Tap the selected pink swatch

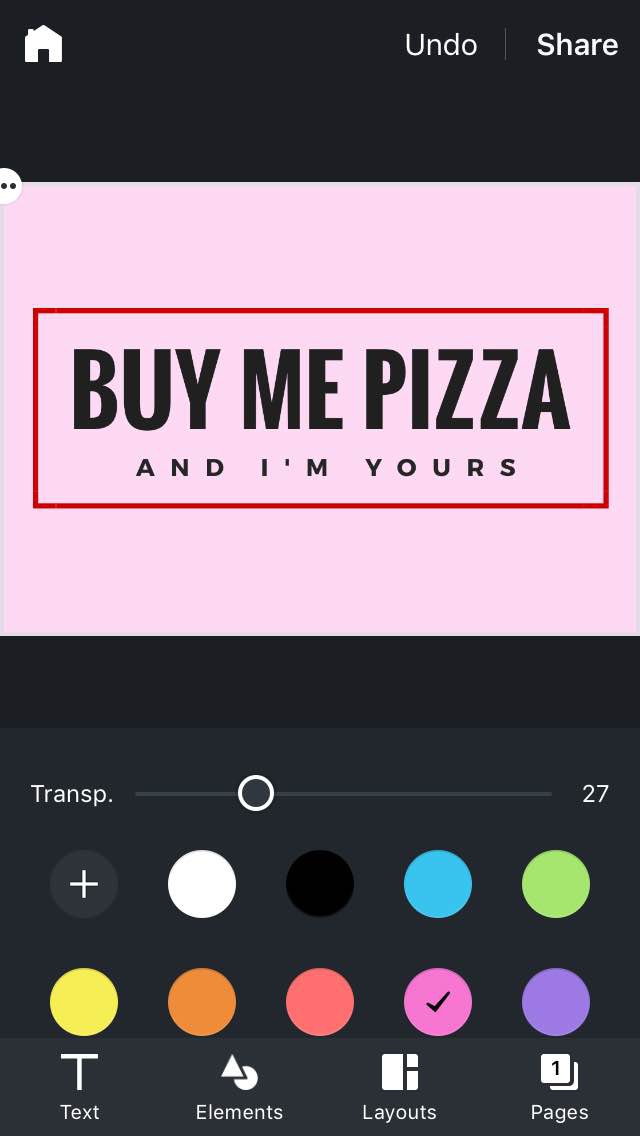coord(438,1002)
